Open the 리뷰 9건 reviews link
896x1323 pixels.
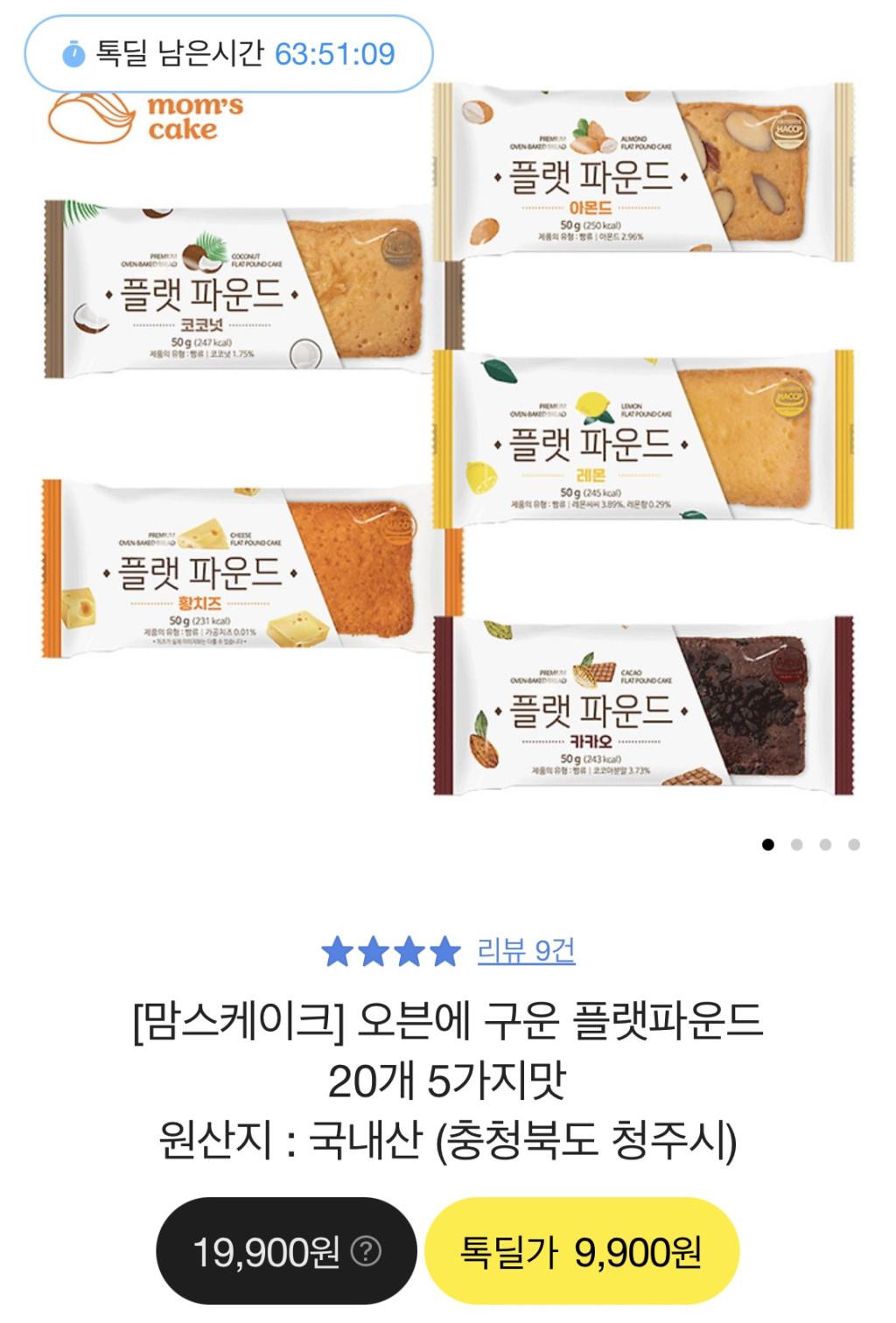[526, 950]
